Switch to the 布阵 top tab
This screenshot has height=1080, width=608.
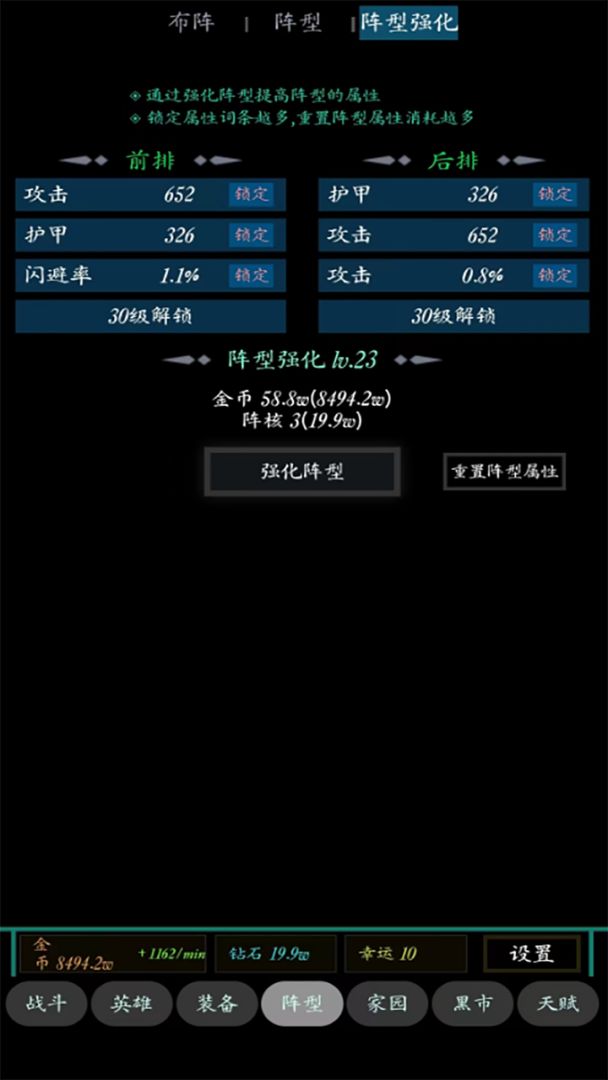pyautogui.click(x=191, y=23)
